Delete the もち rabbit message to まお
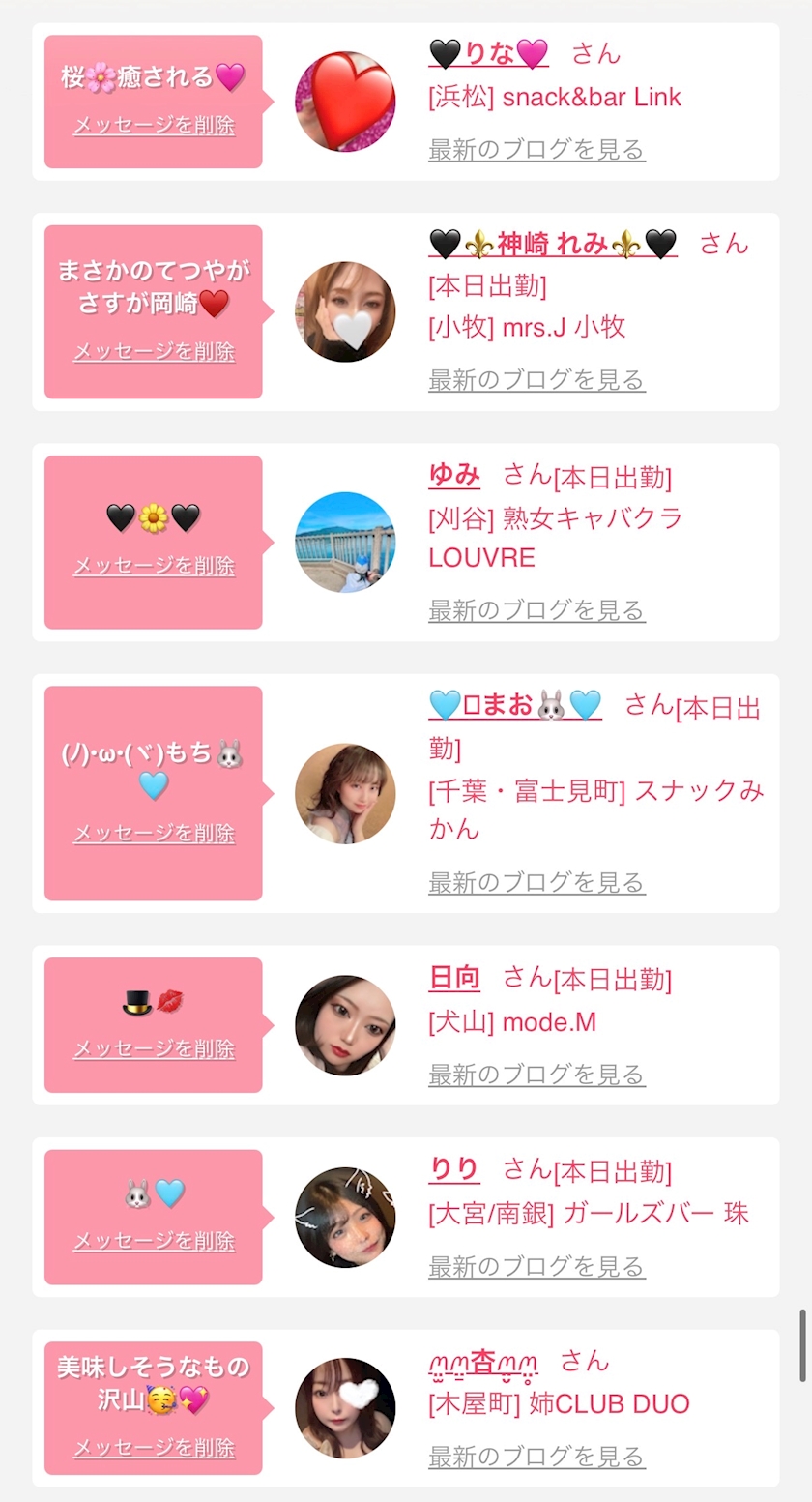 coord(154,834)
